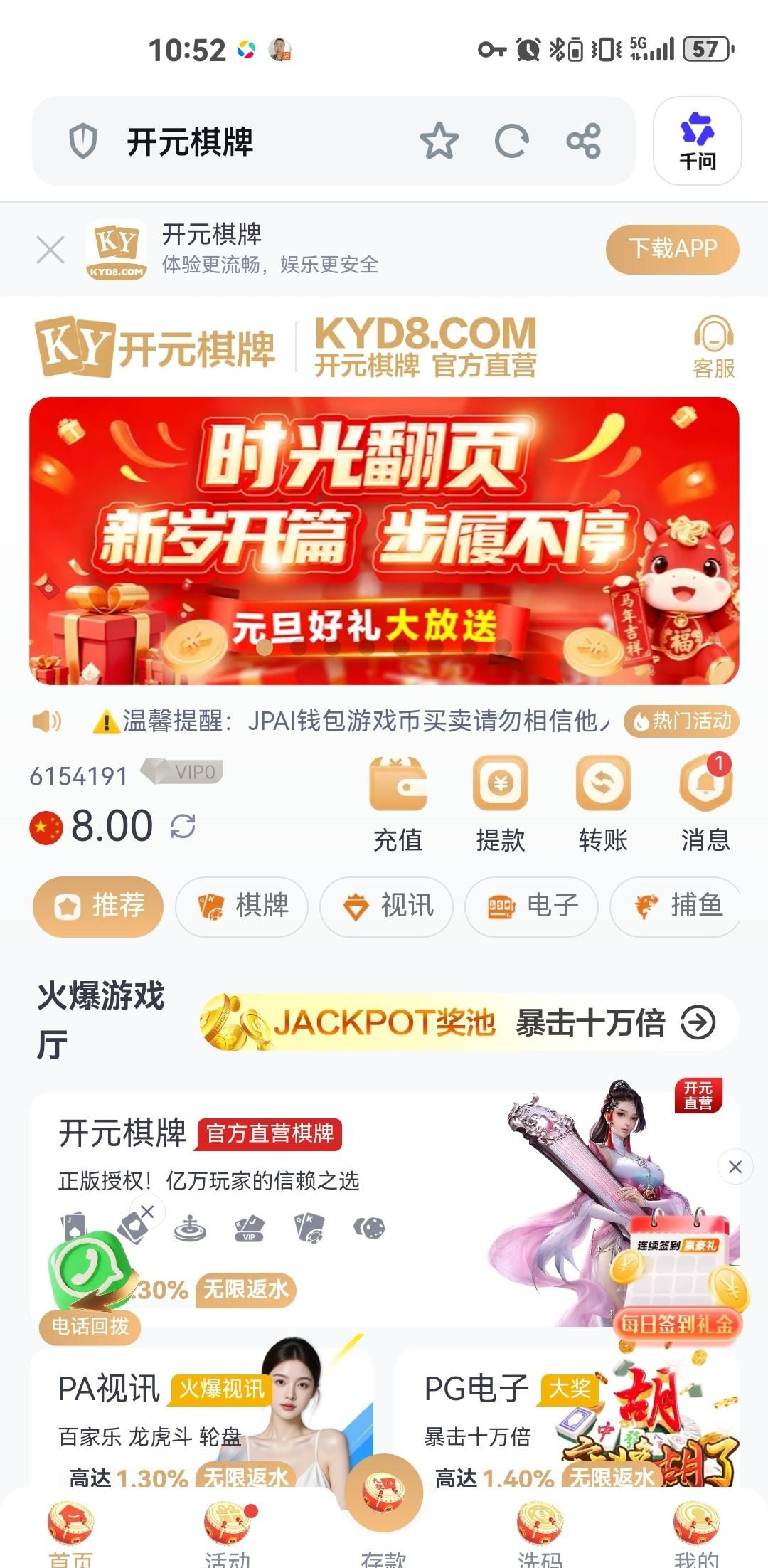Screen dimensions: 768x1568
Task: Choose the 电子 category
Action: 531,906
